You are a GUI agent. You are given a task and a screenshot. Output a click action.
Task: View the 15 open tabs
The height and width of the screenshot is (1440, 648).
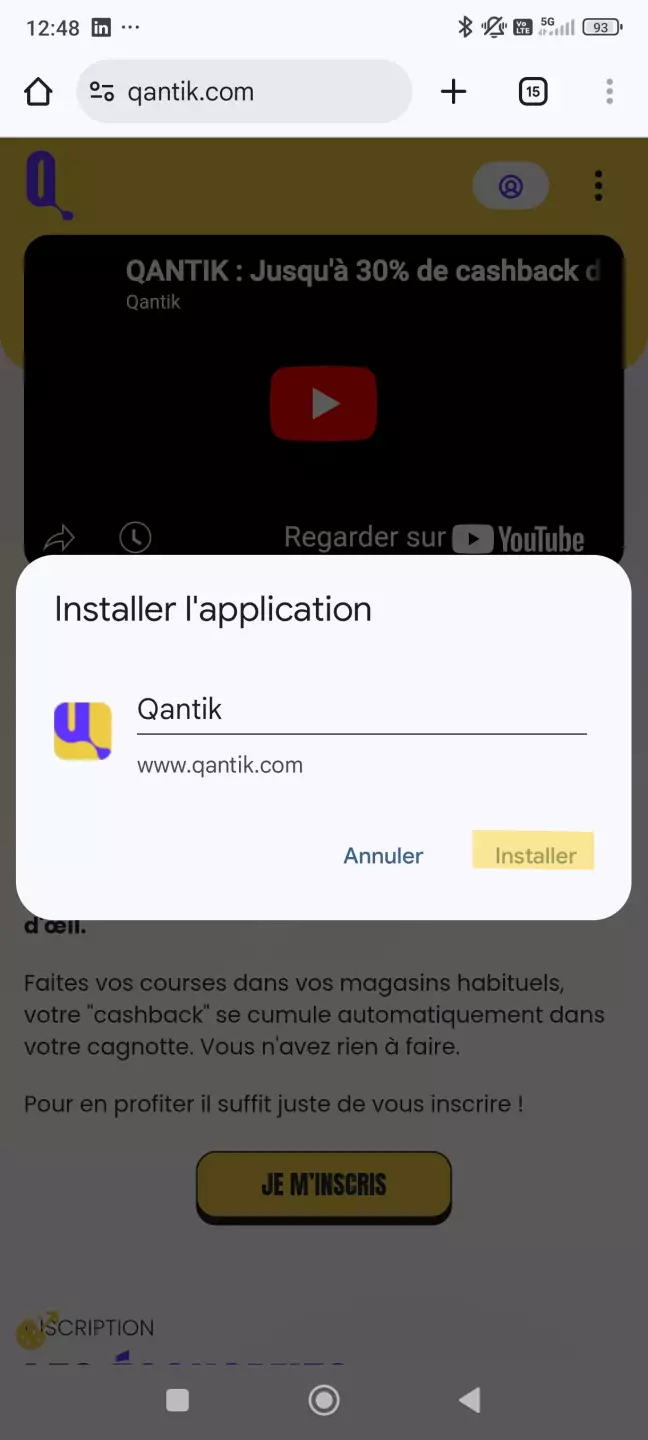coord(533,92)
